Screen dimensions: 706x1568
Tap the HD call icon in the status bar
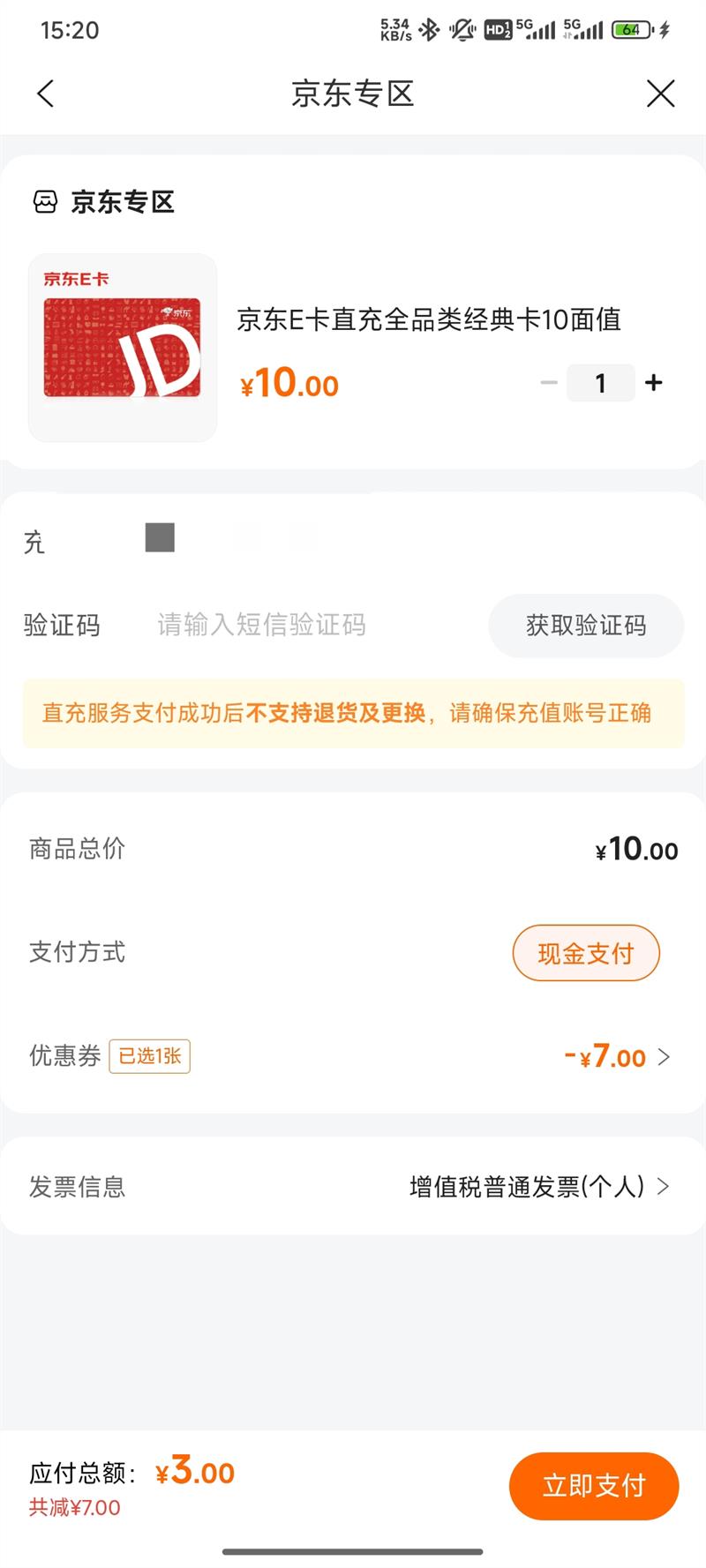[497, 29]
